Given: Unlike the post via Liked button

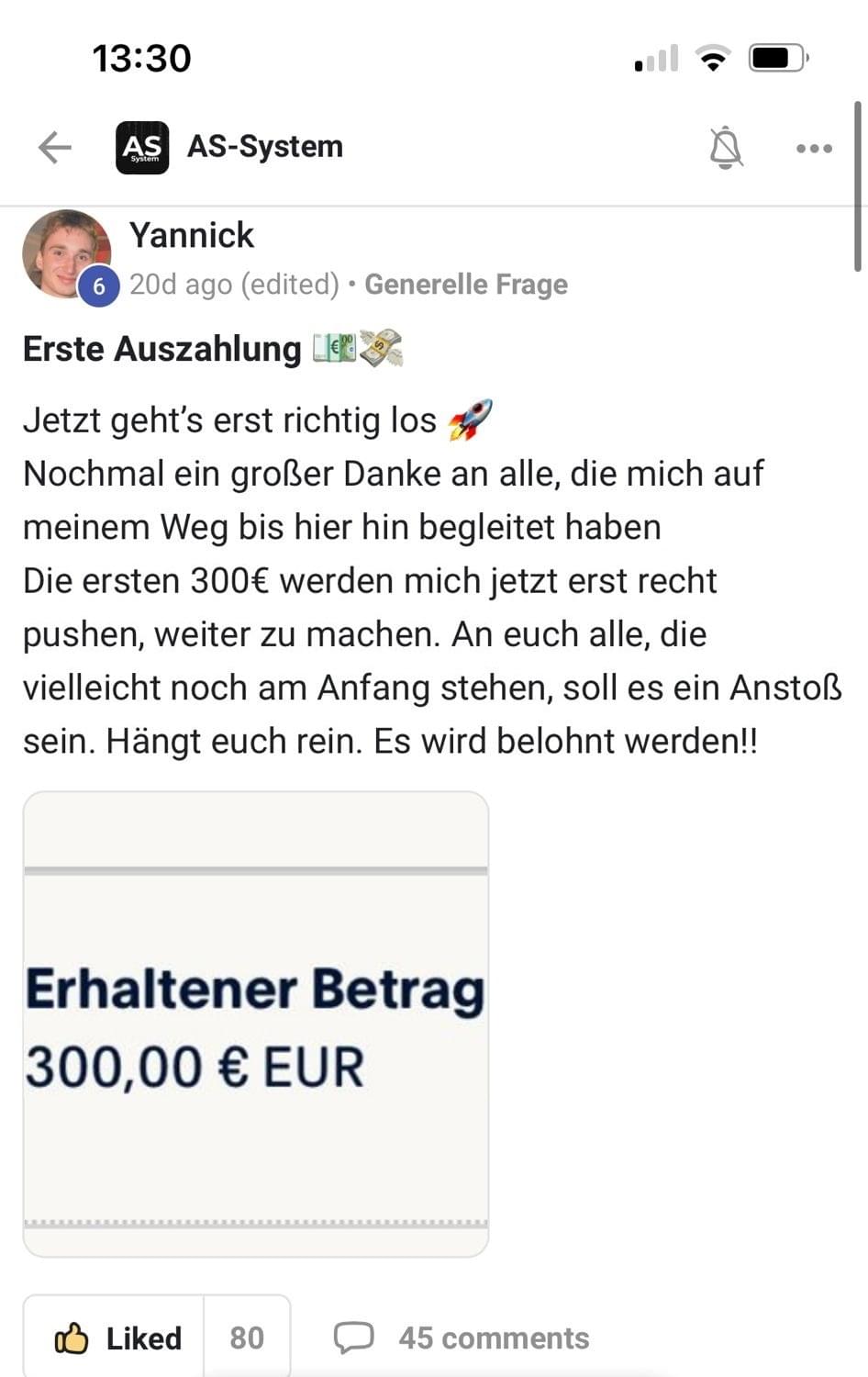Looking at the screenshot, I should click(x=116, y=1338).
